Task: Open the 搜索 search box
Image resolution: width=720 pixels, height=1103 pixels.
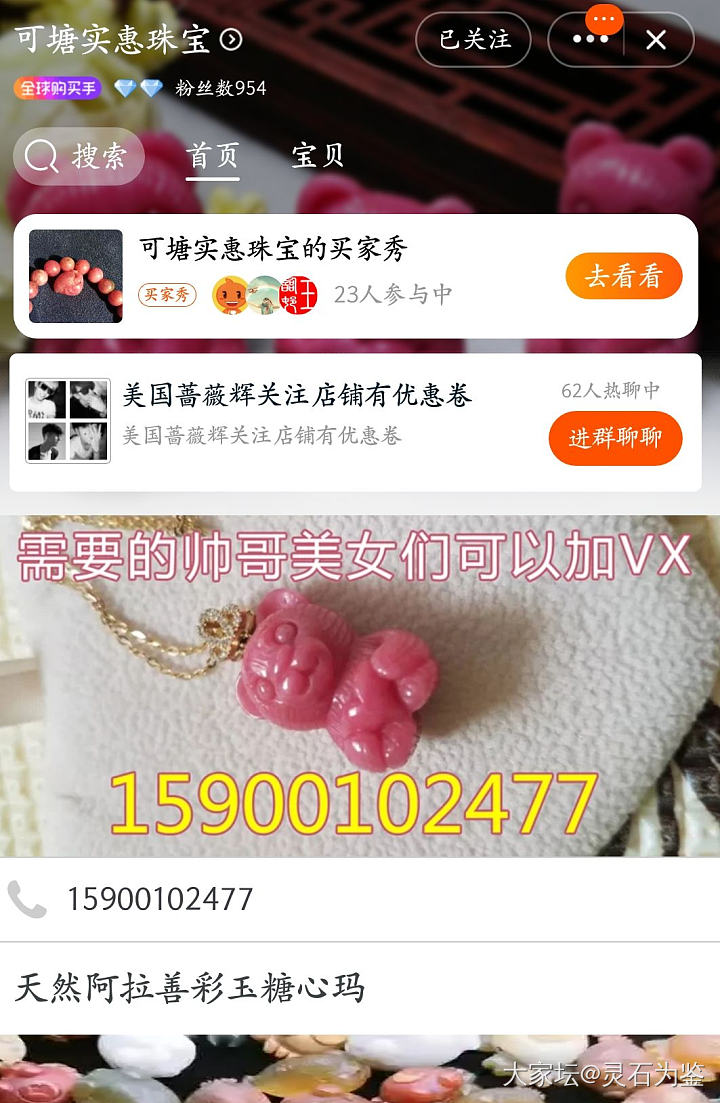Action: coord(78,156)
